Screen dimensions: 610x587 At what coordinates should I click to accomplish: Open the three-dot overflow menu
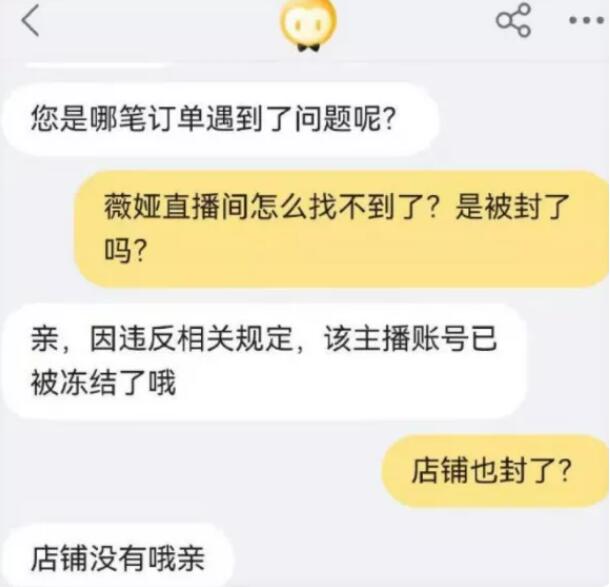click(x=587, y=20)
